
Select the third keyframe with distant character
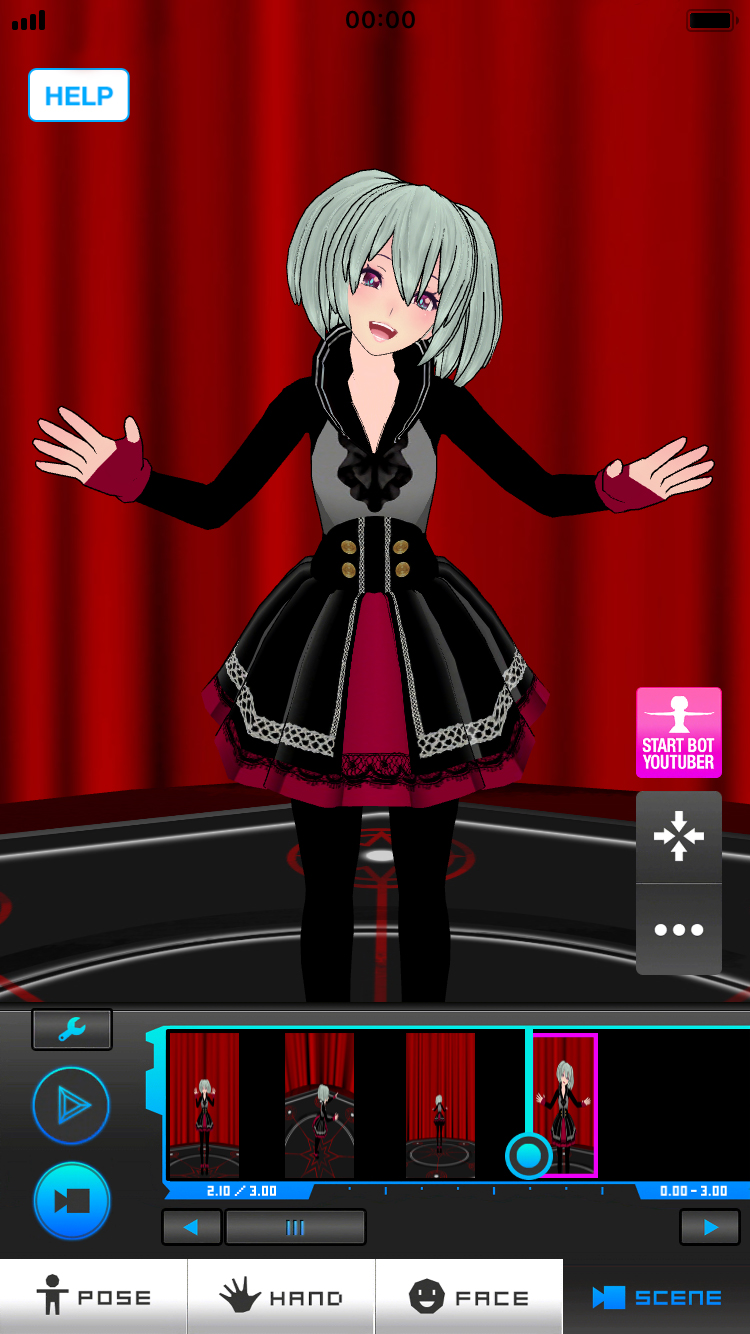point(441,1105)
